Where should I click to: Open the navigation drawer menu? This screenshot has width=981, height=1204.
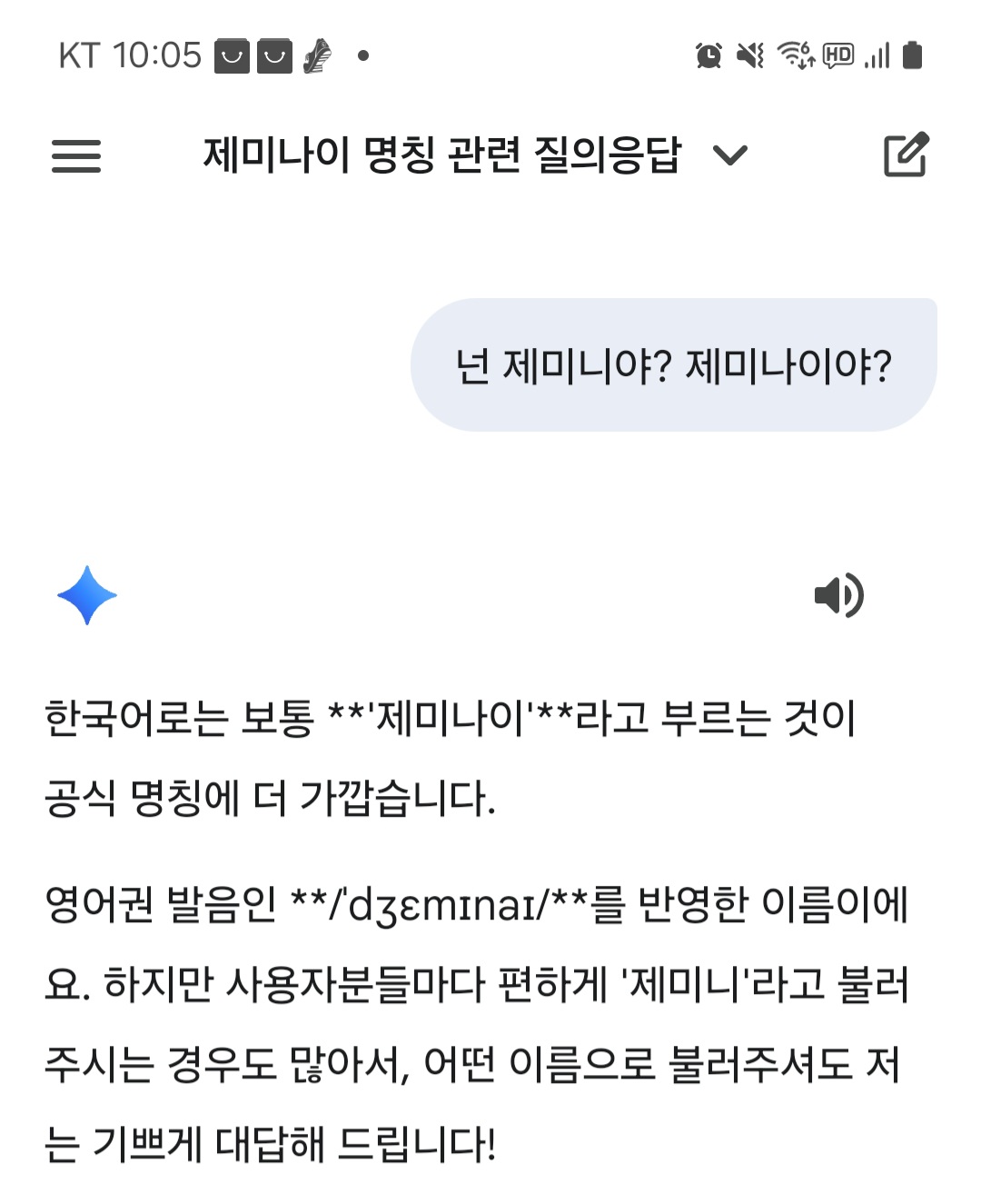click(77, 156)
